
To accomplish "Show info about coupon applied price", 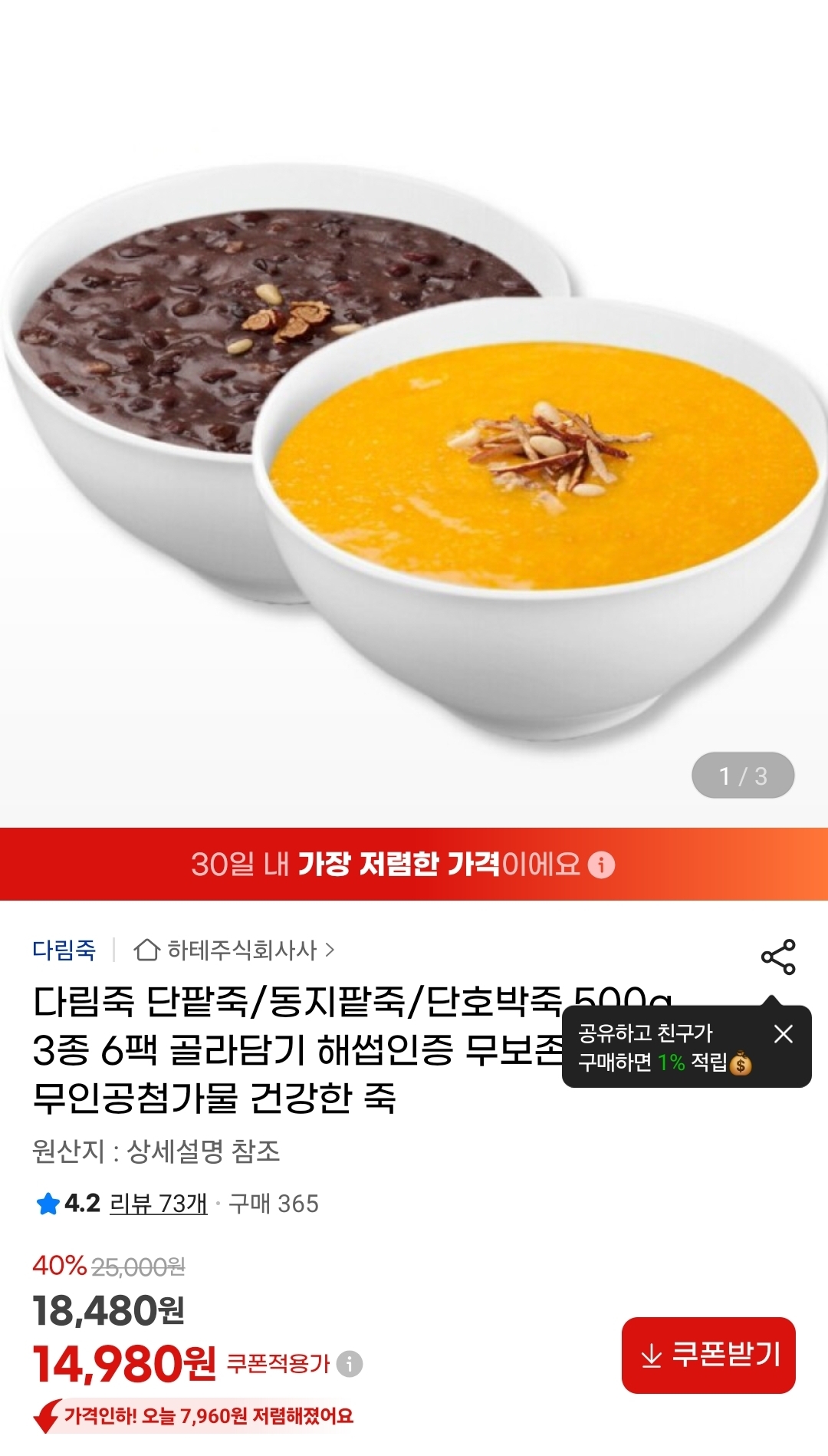I will 350,1363.
